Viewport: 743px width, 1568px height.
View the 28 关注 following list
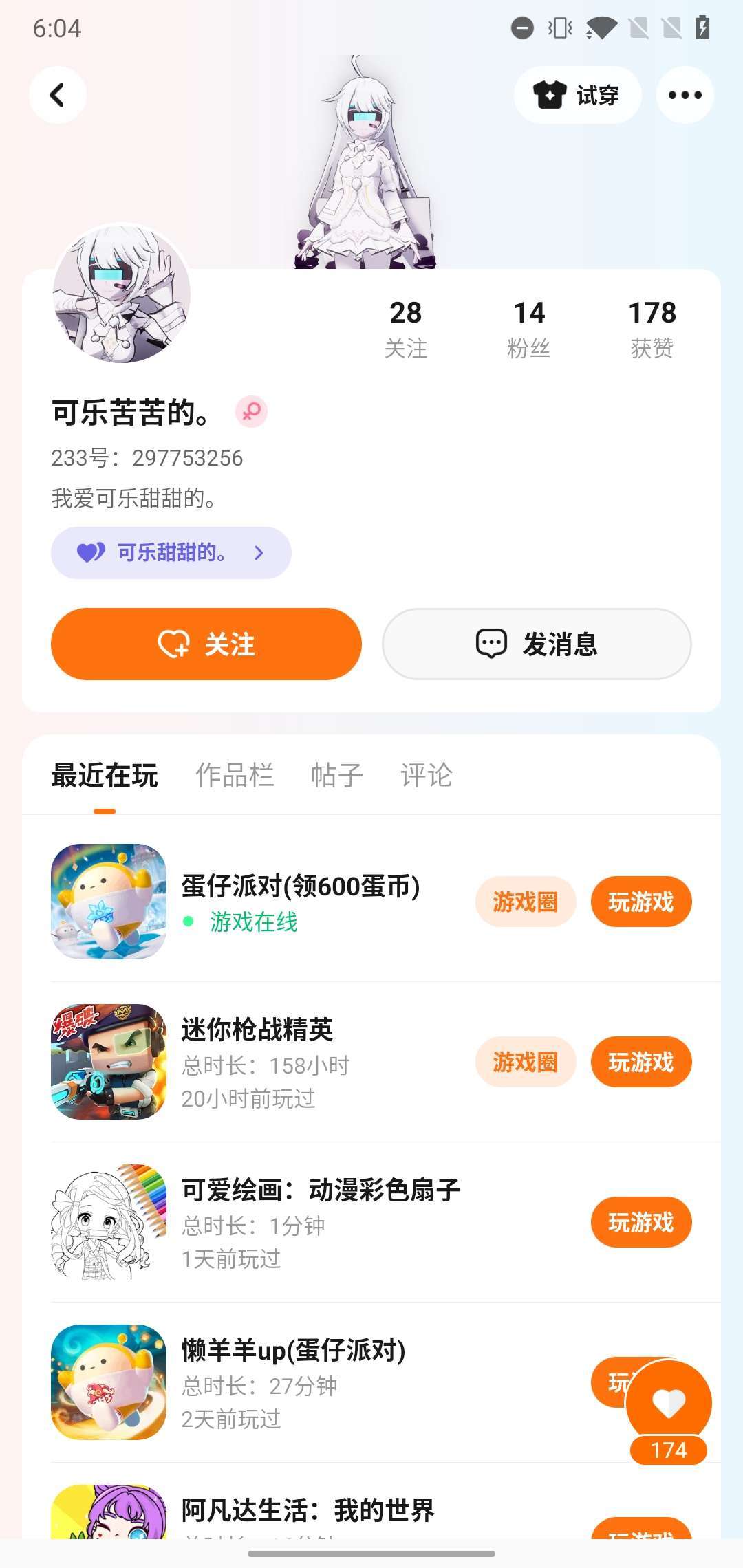(x=405, y=329)
